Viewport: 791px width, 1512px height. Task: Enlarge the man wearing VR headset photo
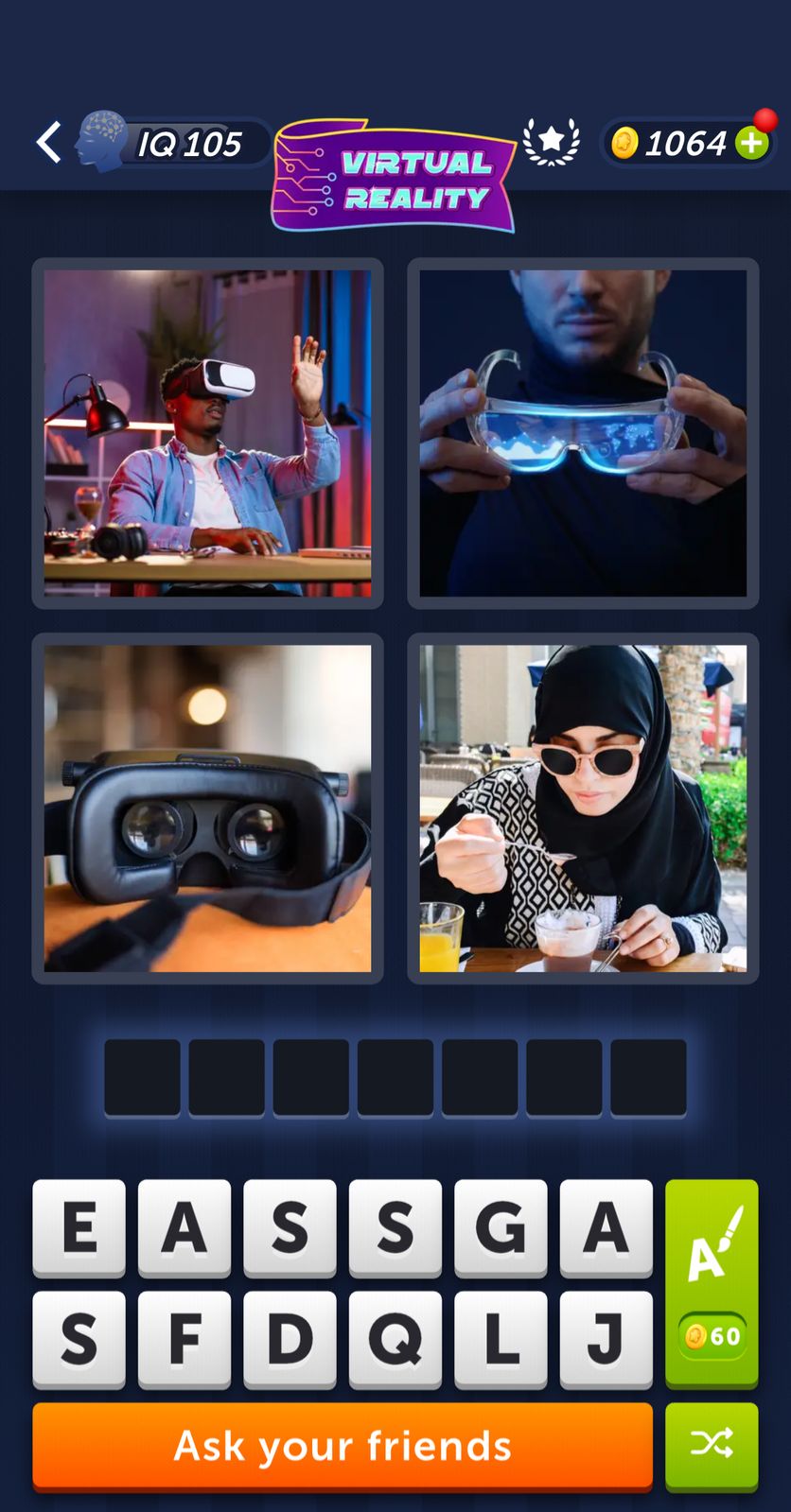click(207, 433)
